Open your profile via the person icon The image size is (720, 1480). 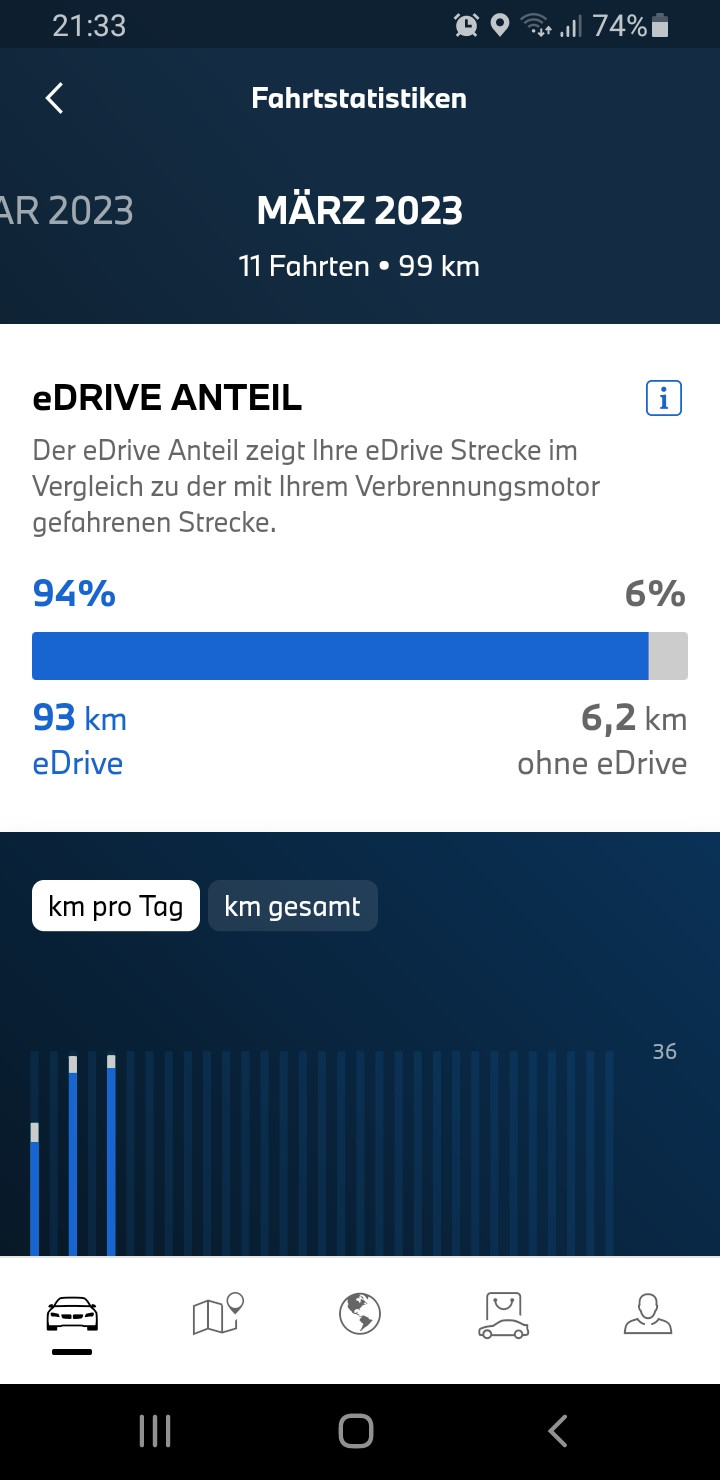(x=647, y=1315)
